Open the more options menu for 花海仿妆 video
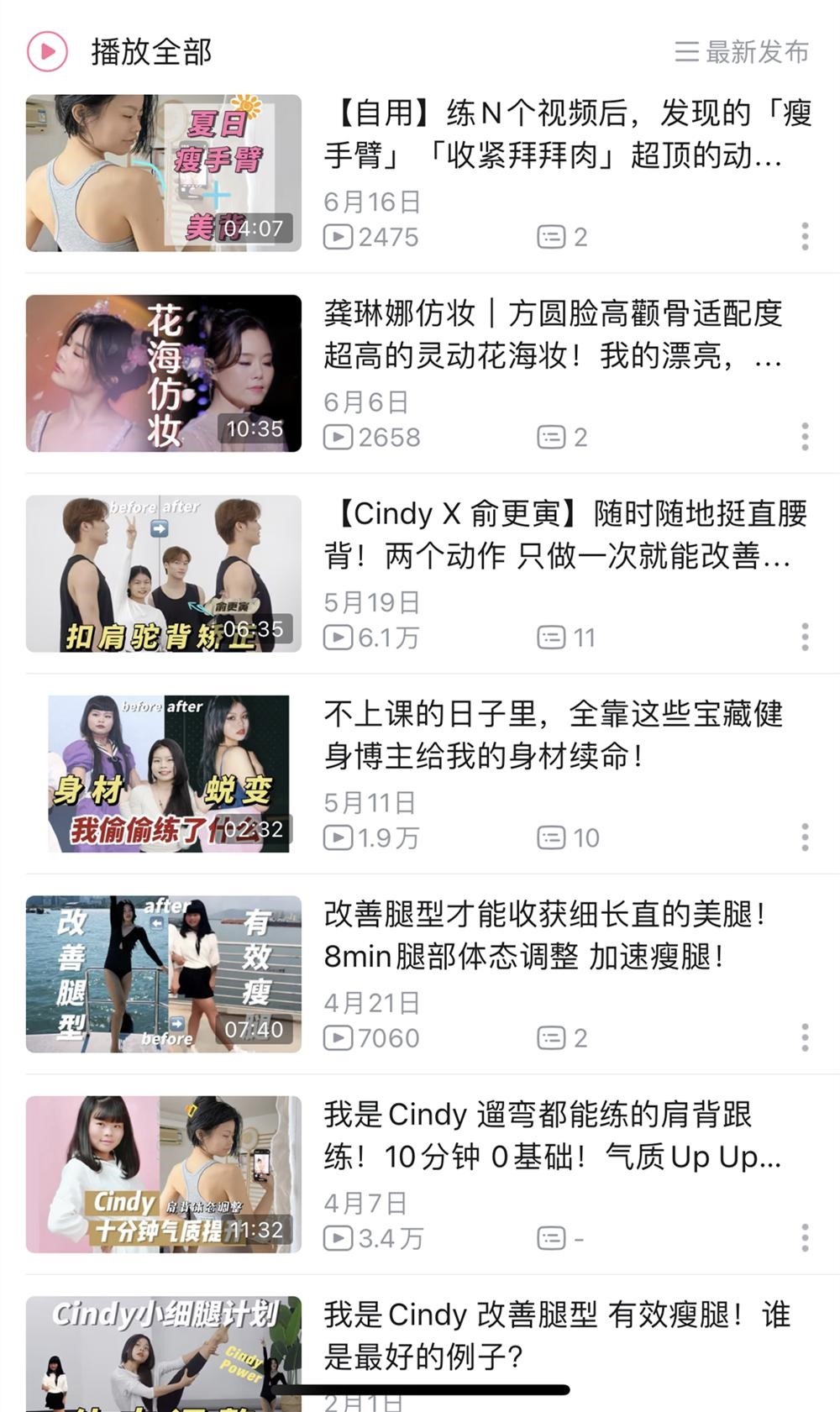The height and width of the screenshot is (1412, 840). point(804,436)
